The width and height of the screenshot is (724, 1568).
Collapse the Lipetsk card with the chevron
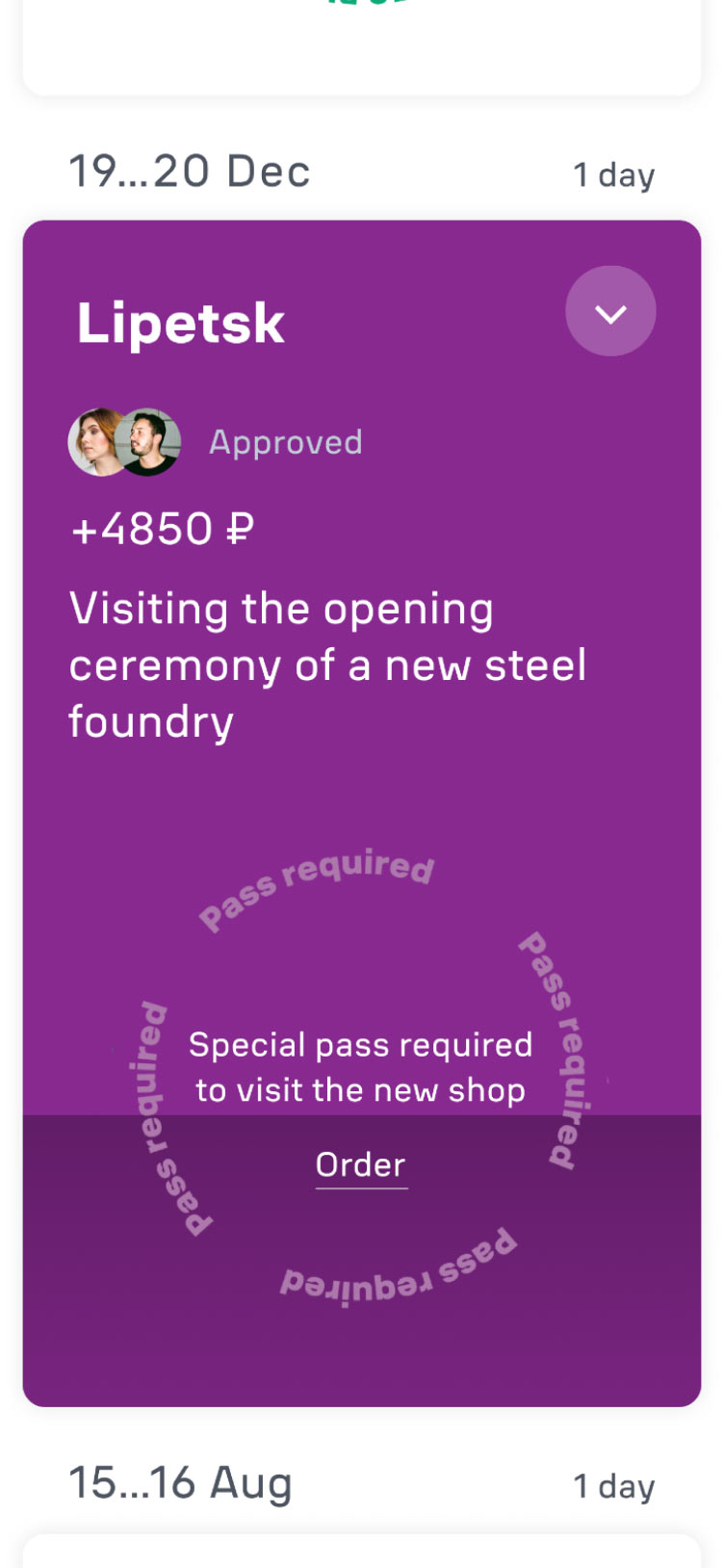pos(610,312)
